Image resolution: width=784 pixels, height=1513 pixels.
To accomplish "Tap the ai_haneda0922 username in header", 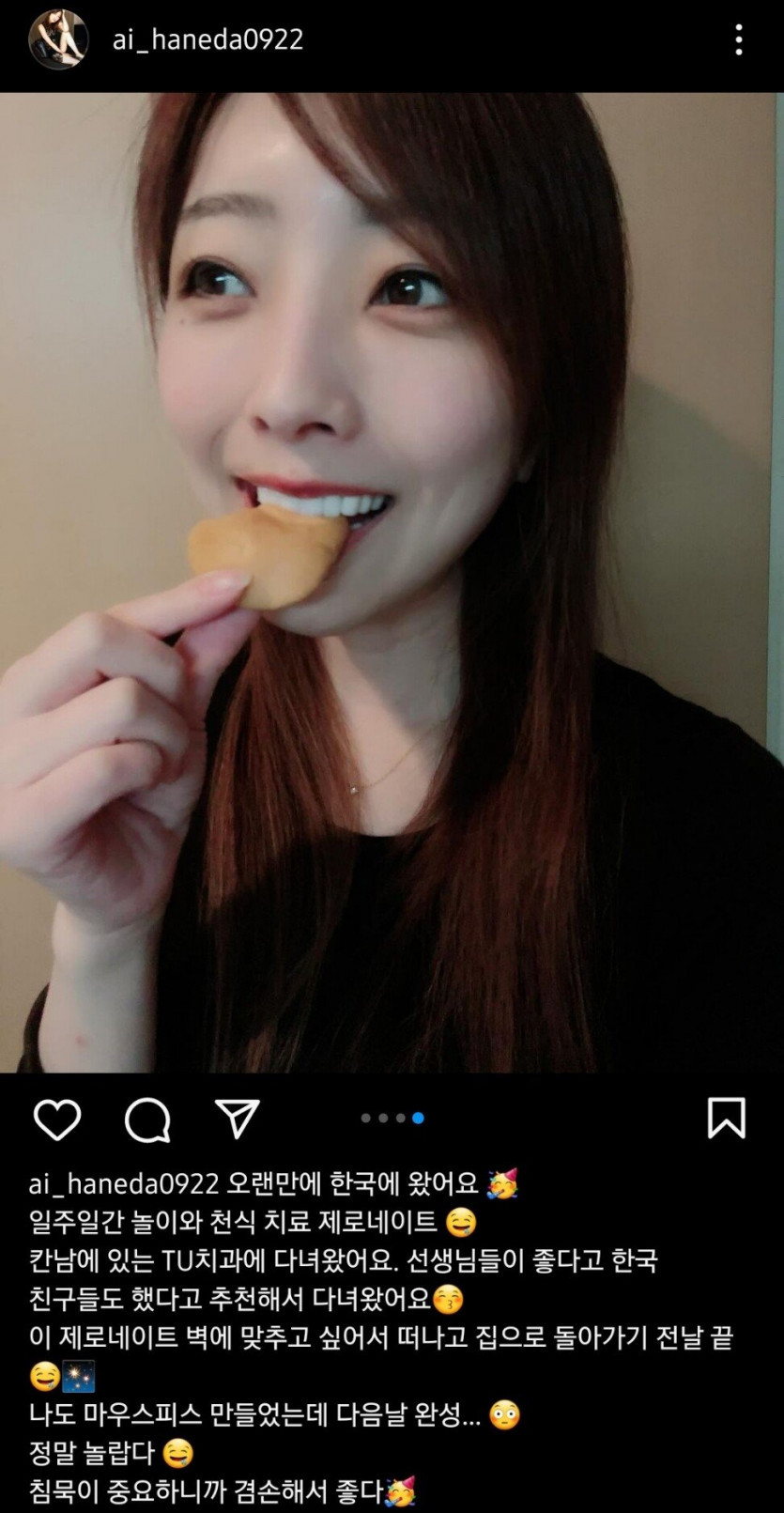I will click(208, 40).
